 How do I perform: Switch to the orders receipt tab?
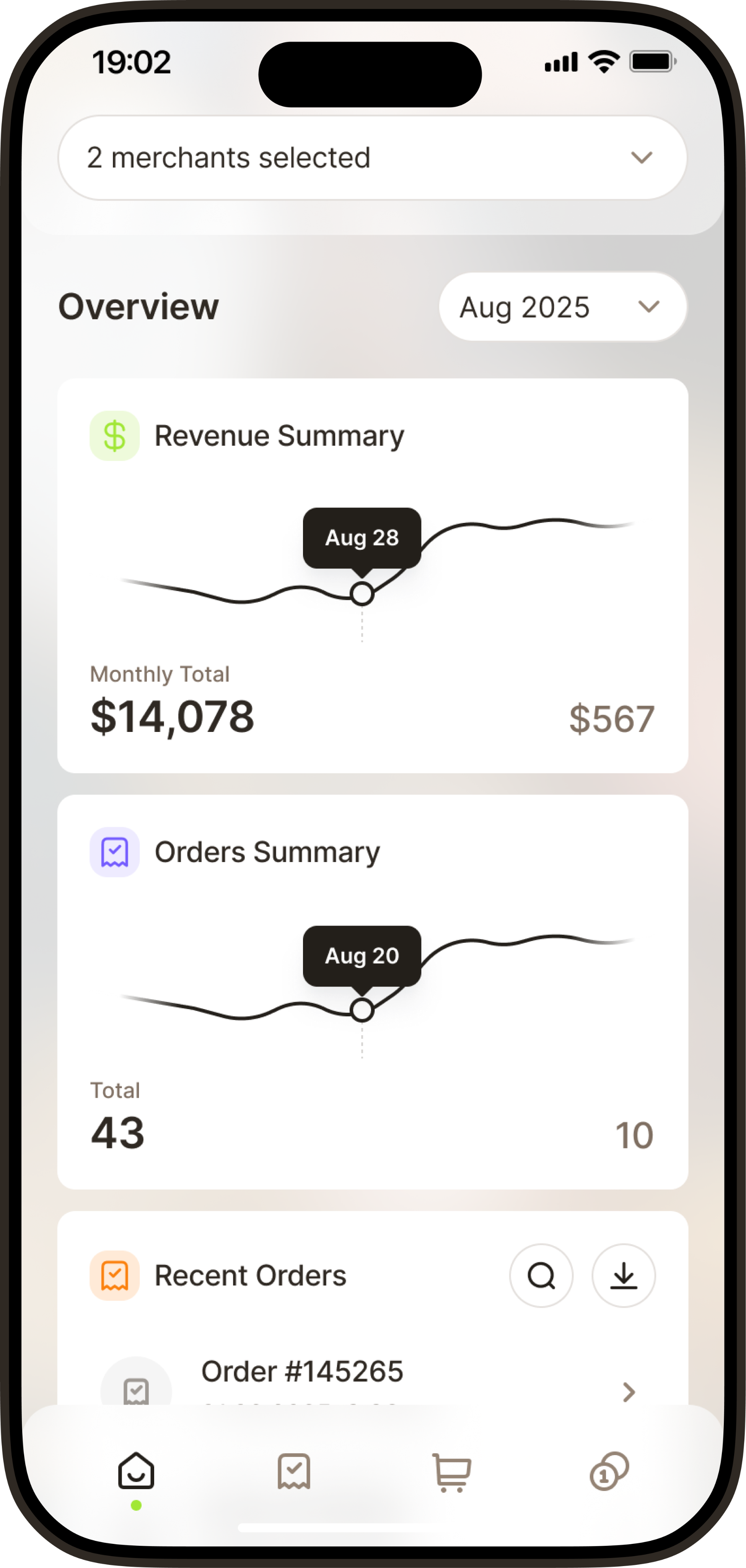tap(294, 1473)
